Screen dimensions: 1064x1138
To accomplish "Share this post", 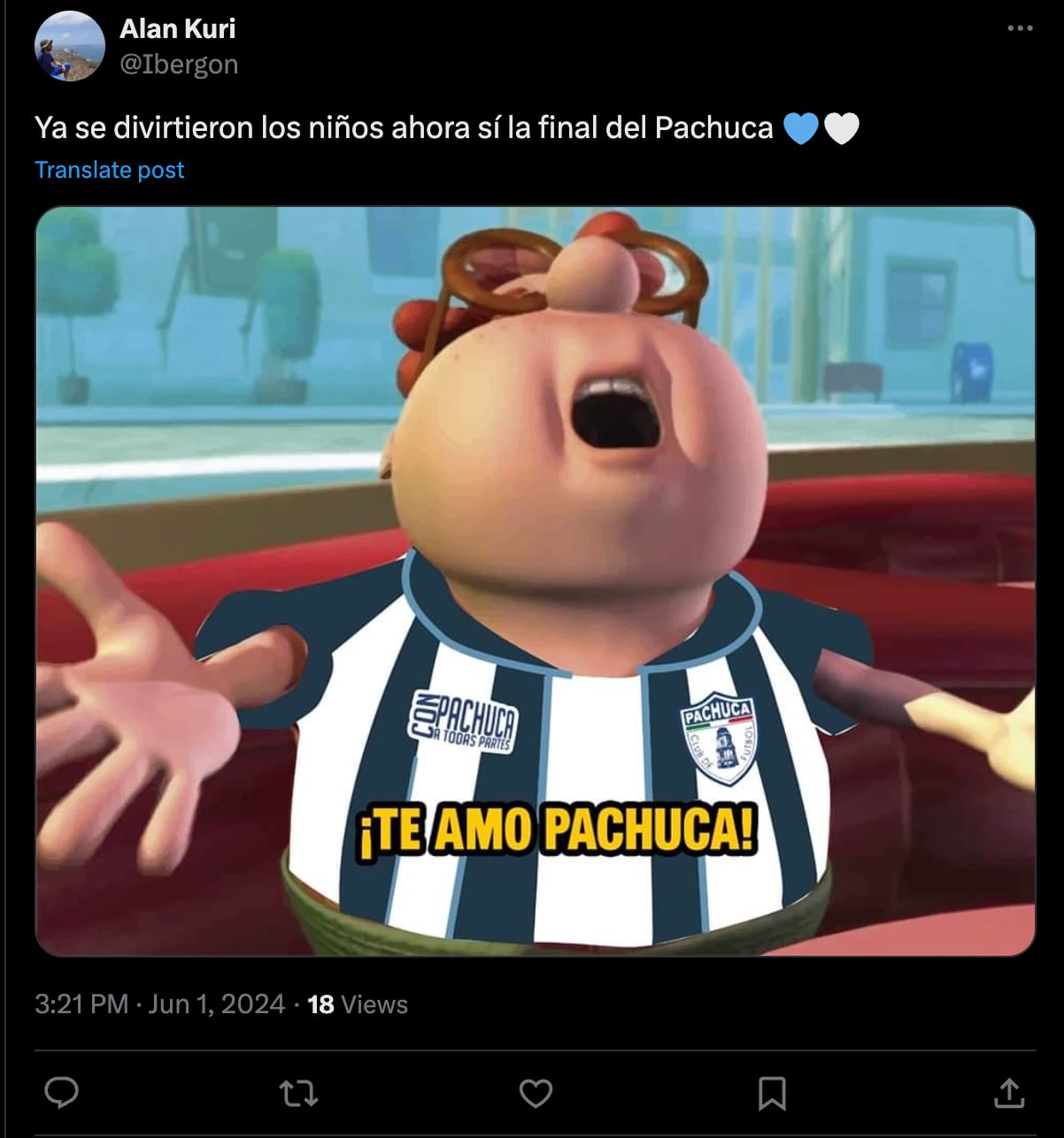I will pyautogui.click(x=1008, y=1094).
